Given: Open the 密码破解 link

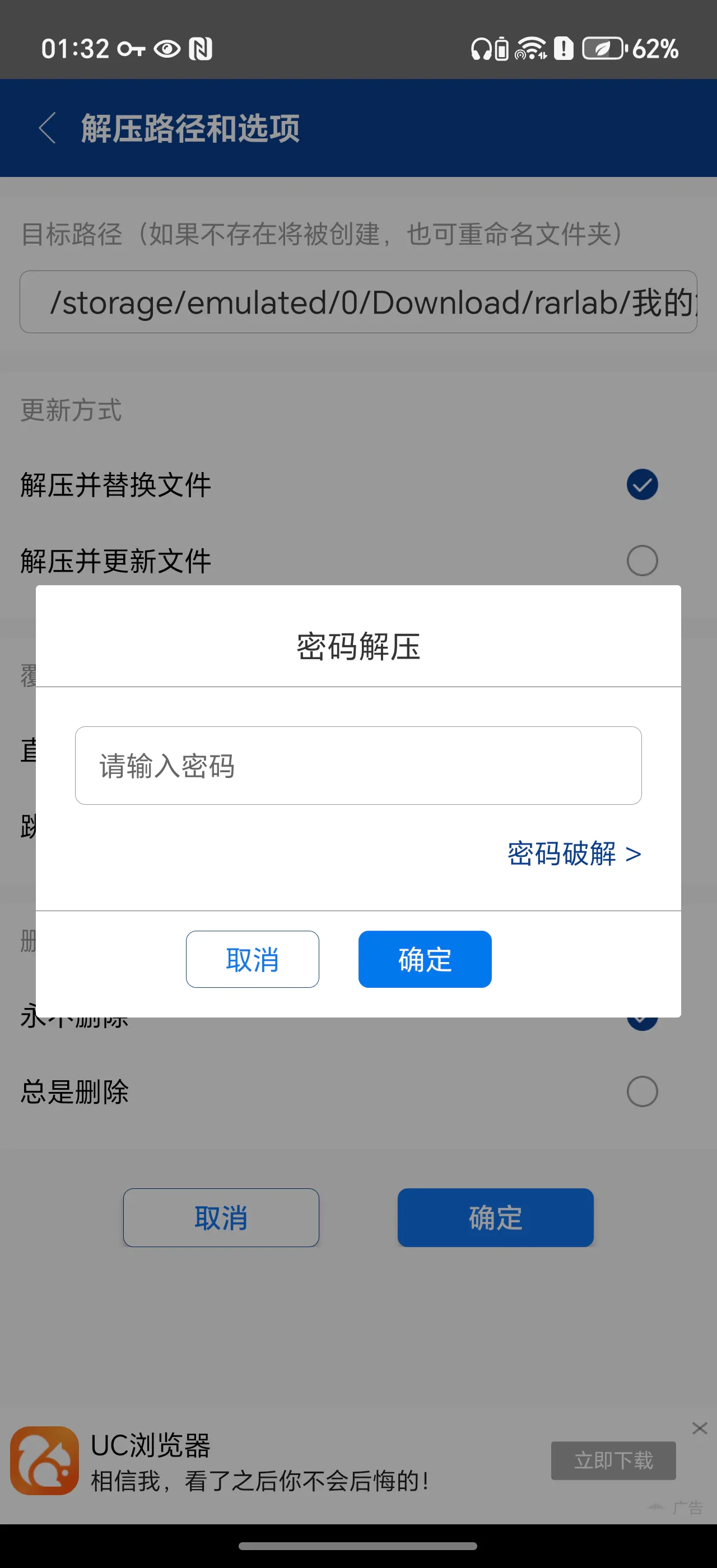Looking at the screenshot, I should coord(574,853).
